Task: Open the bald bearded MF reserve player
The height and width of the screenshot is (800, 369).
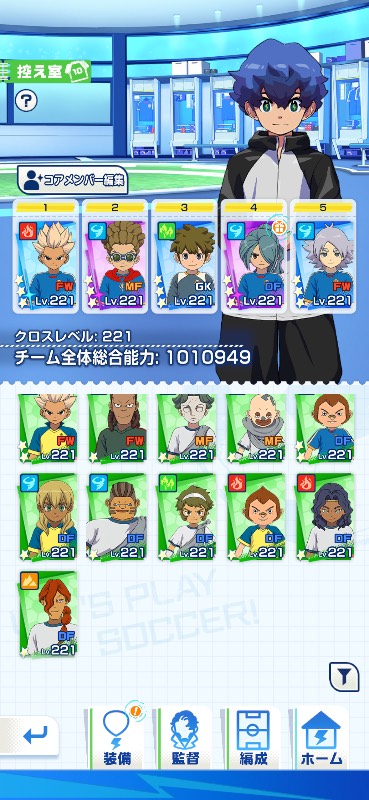Action: click(x=256, y=419)
